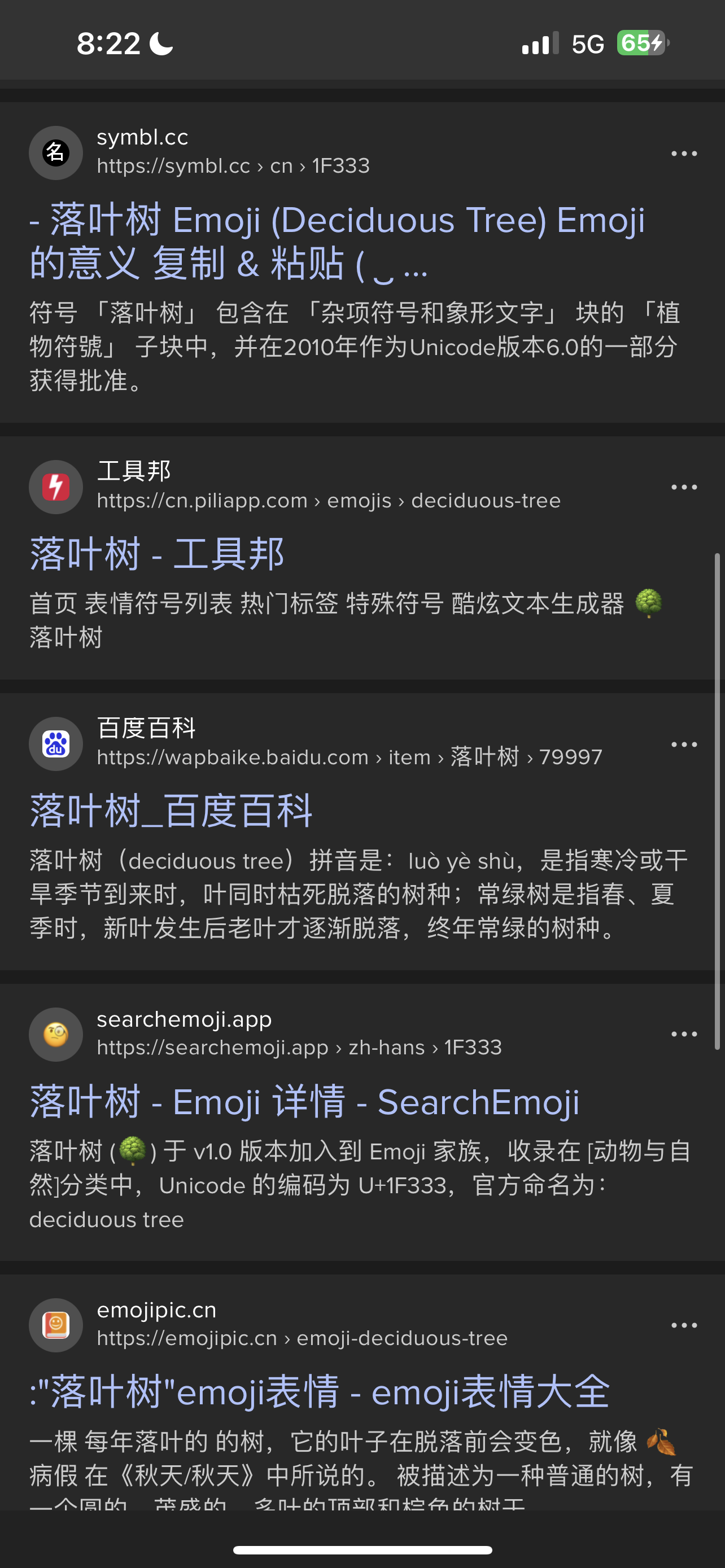725x1568 pixels.
Task: Open the SearchEmoji 落叶树 Emoji 详情 result
Action: coord(304,1102)
